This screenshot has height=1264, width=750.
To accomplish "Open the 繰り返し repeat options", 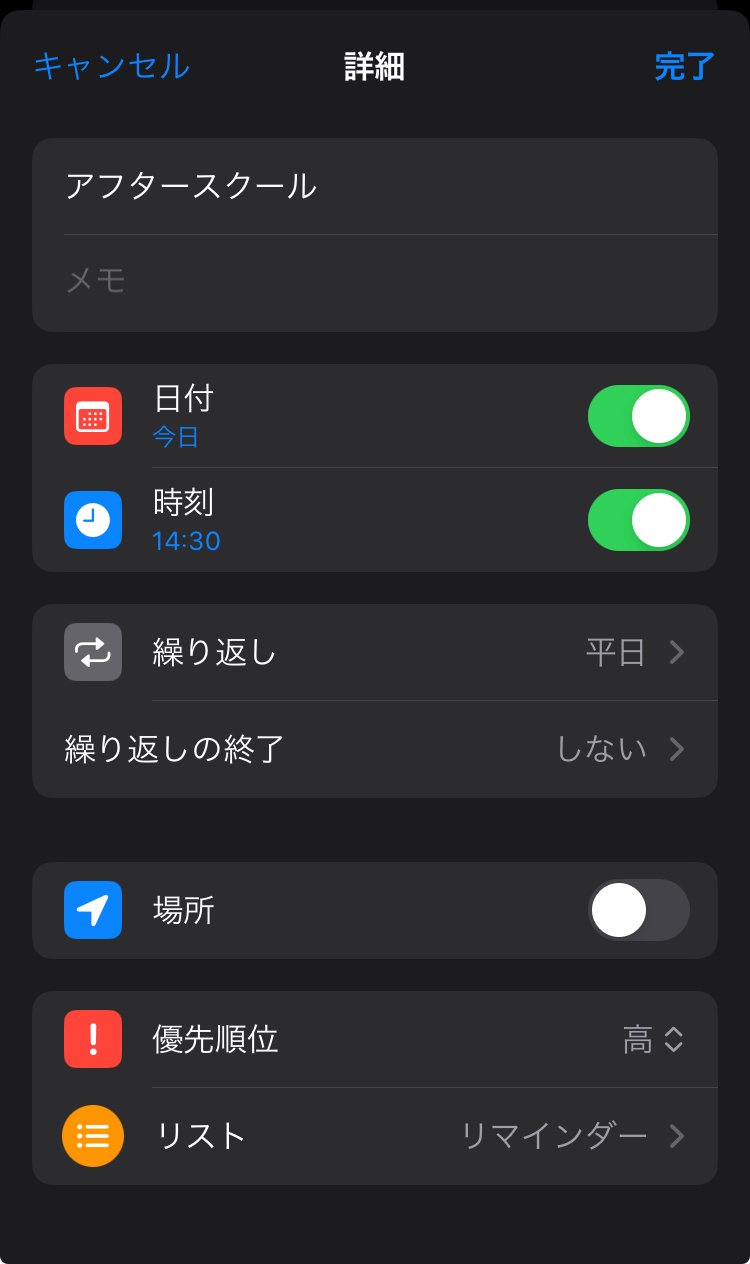I will 375,652.
